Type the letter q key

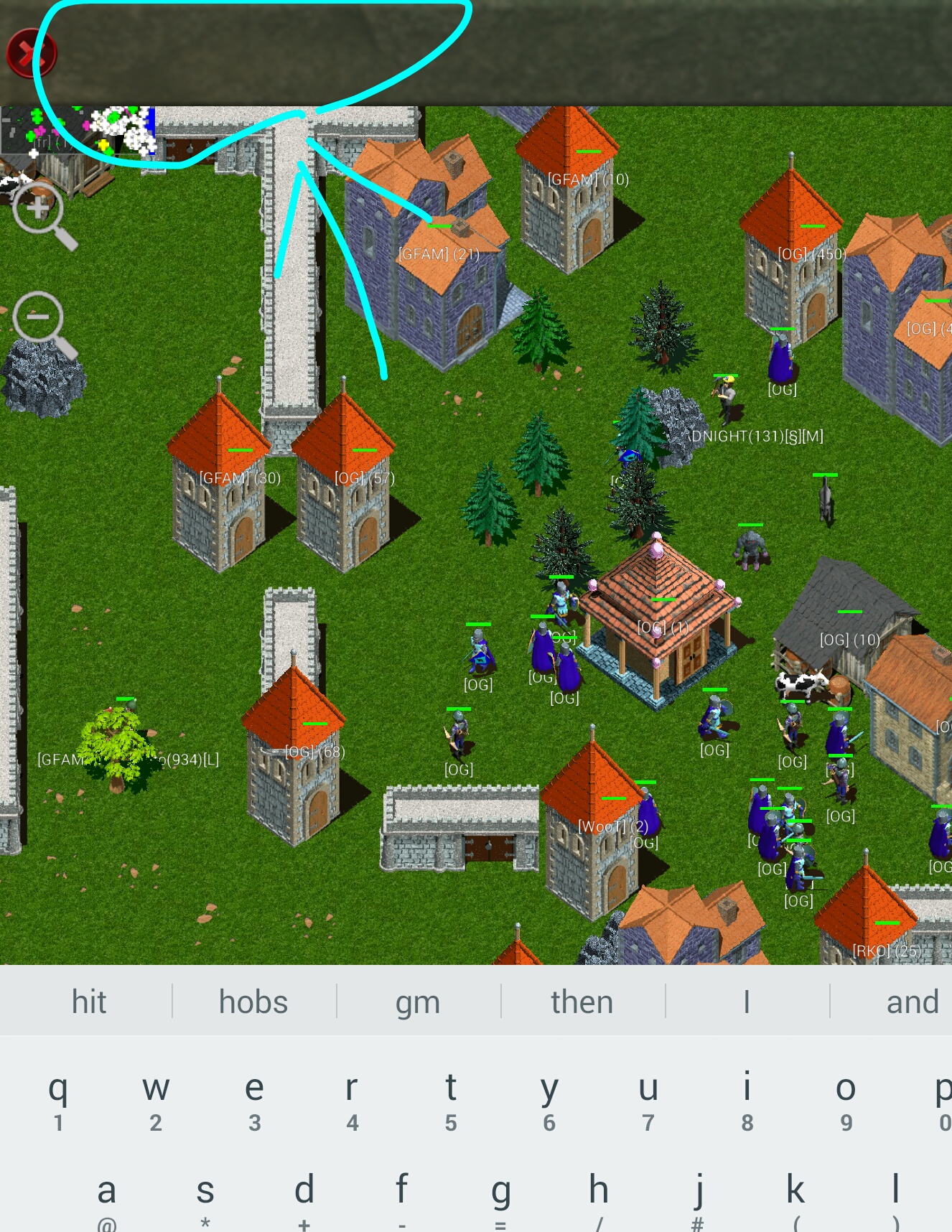(x=58, y=1098)
